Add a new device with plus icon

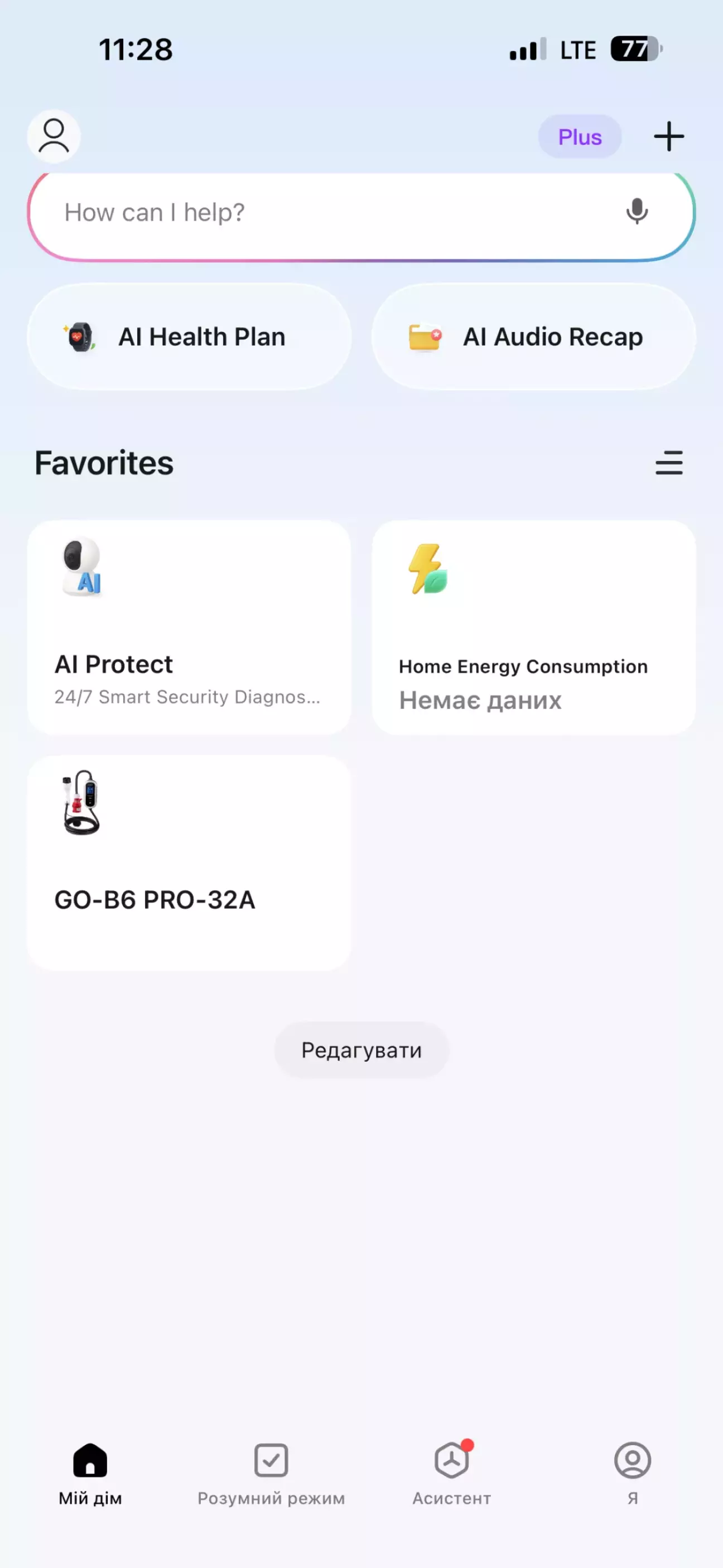tap(668, 136)
